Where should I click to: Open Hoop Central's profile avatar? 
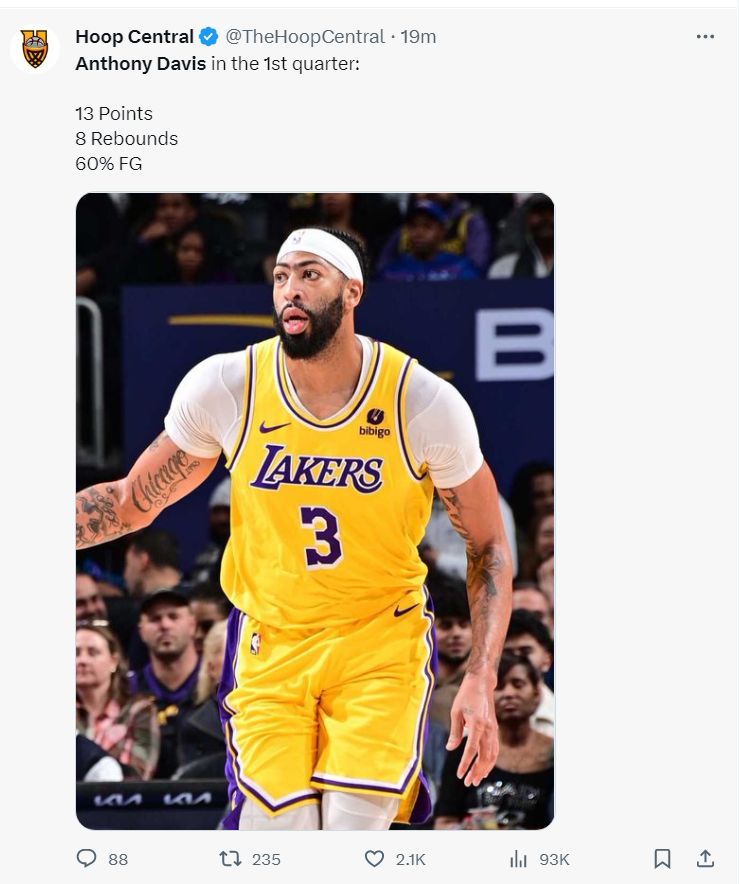pos(35,49)
